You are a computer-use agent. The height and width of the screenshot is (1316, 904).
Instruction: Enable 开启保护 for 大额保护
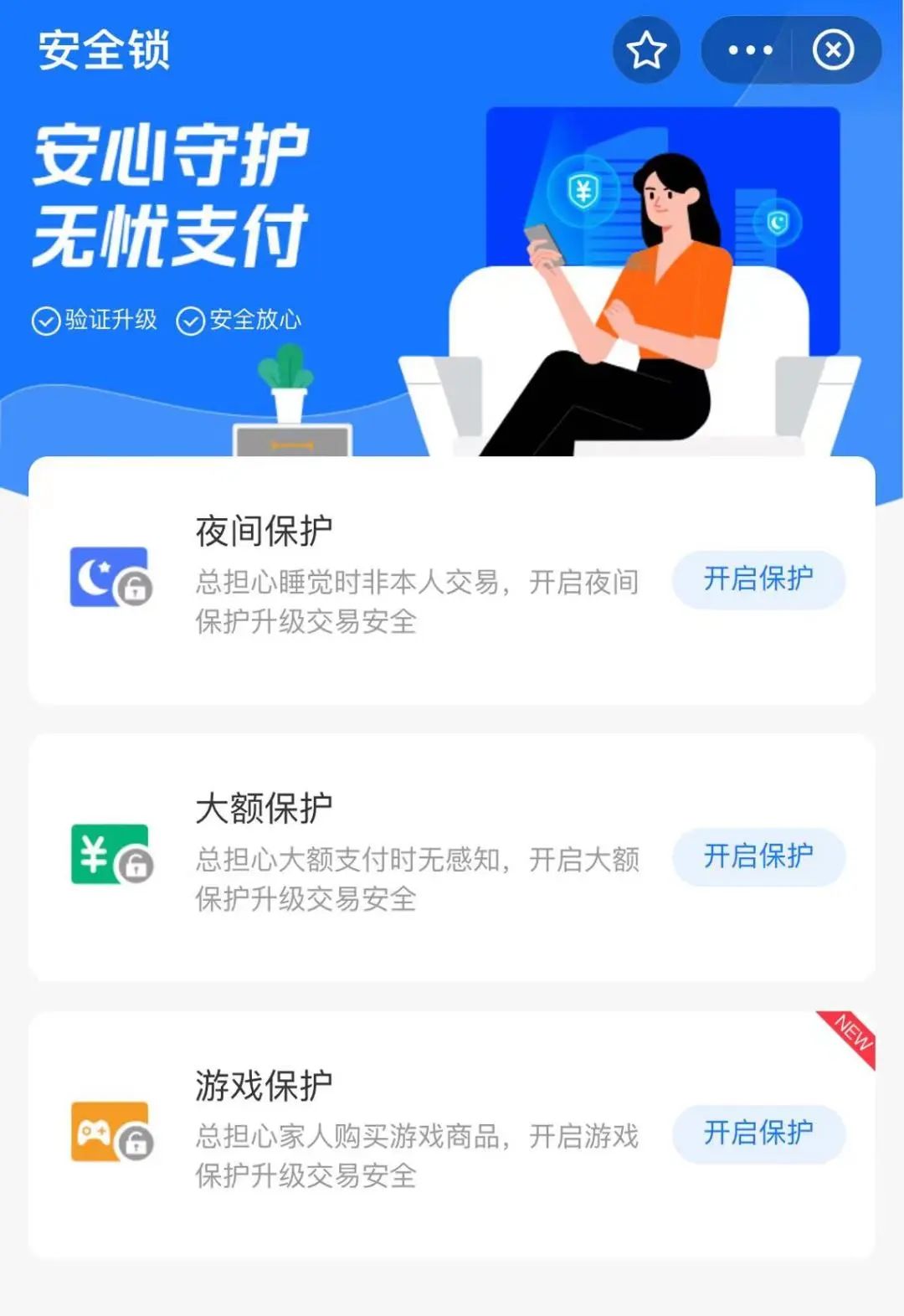(758, 857)
